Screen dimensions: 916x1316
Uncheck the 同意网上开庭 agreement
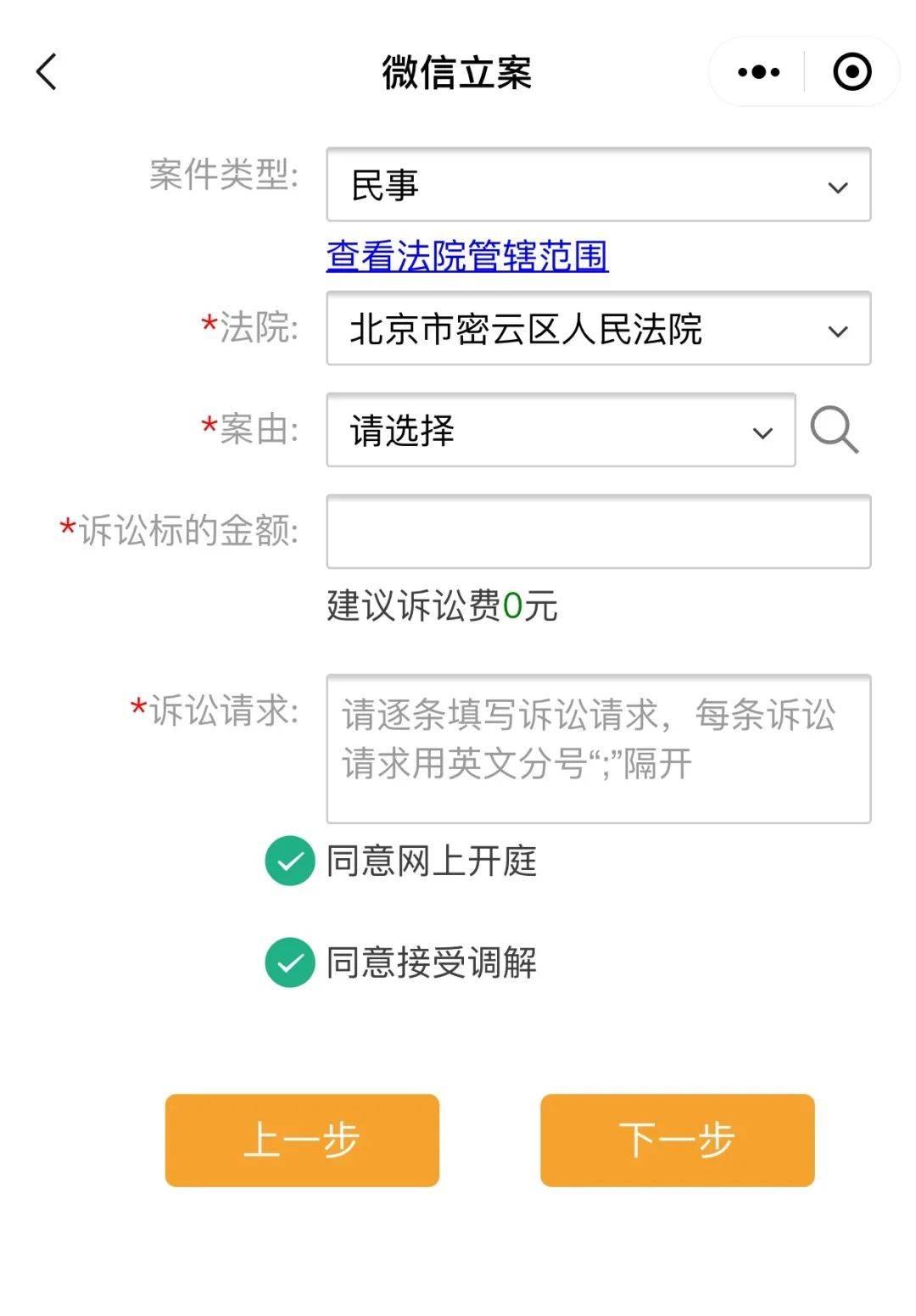[289, 862]
